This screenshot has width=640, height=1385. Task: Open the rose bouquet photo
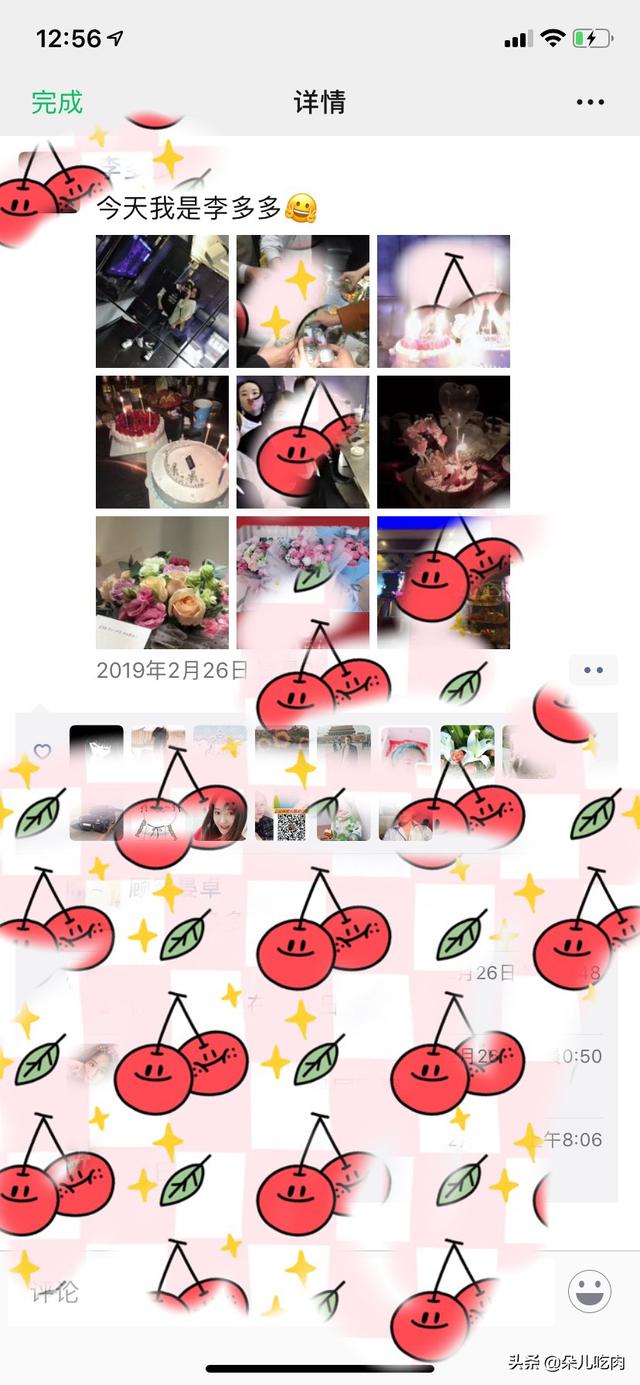(162, 582)
